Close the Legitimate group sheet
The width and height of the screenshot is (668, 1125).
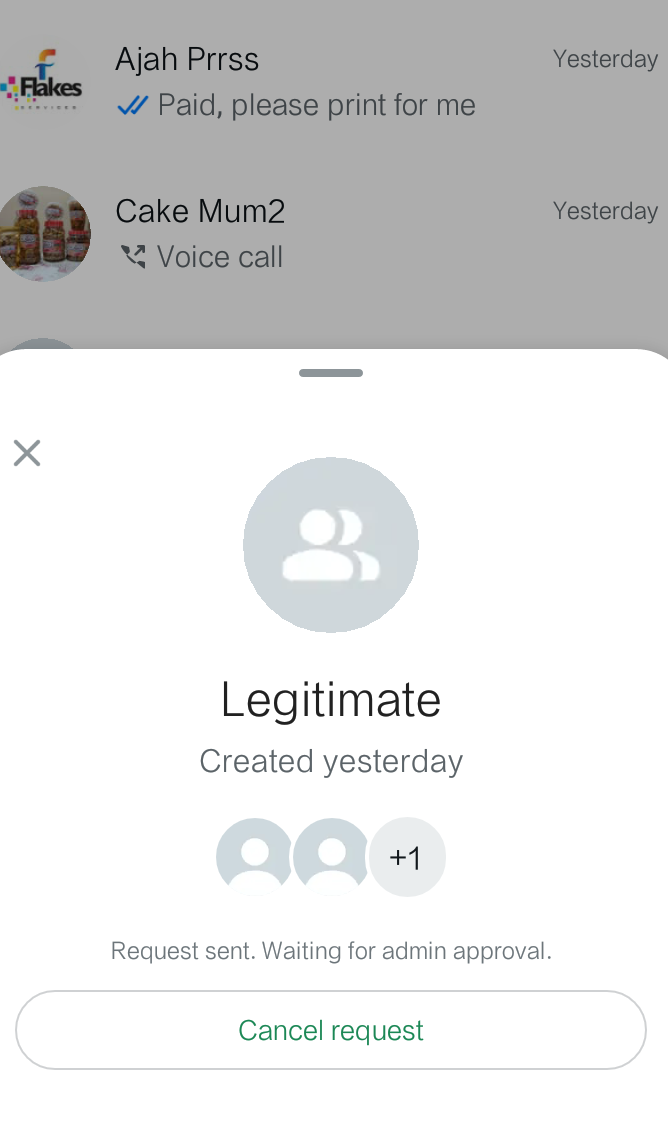[x=27, y=453]
